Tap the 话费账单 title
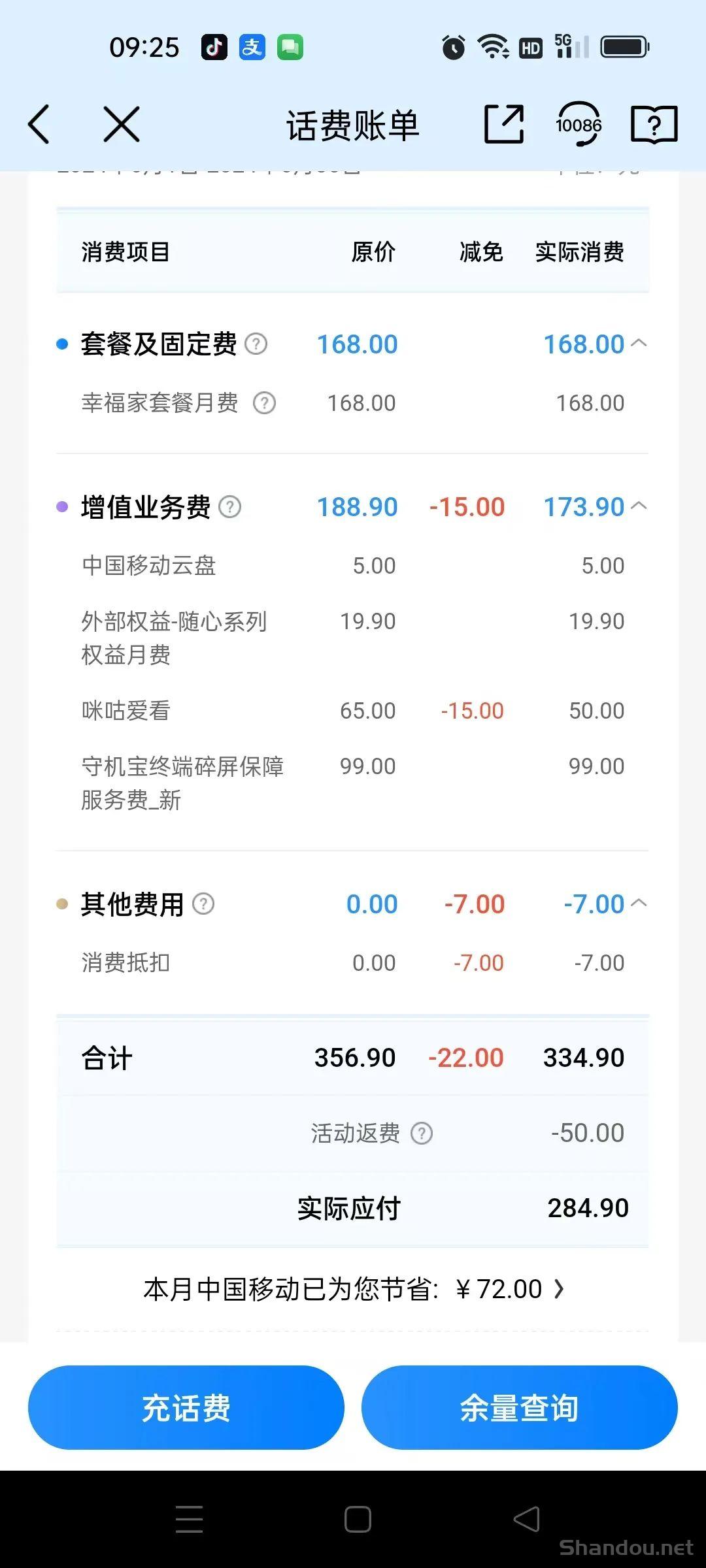This screenshot has height=1568, width=706. pyautogui.click(x=353, y=124)
